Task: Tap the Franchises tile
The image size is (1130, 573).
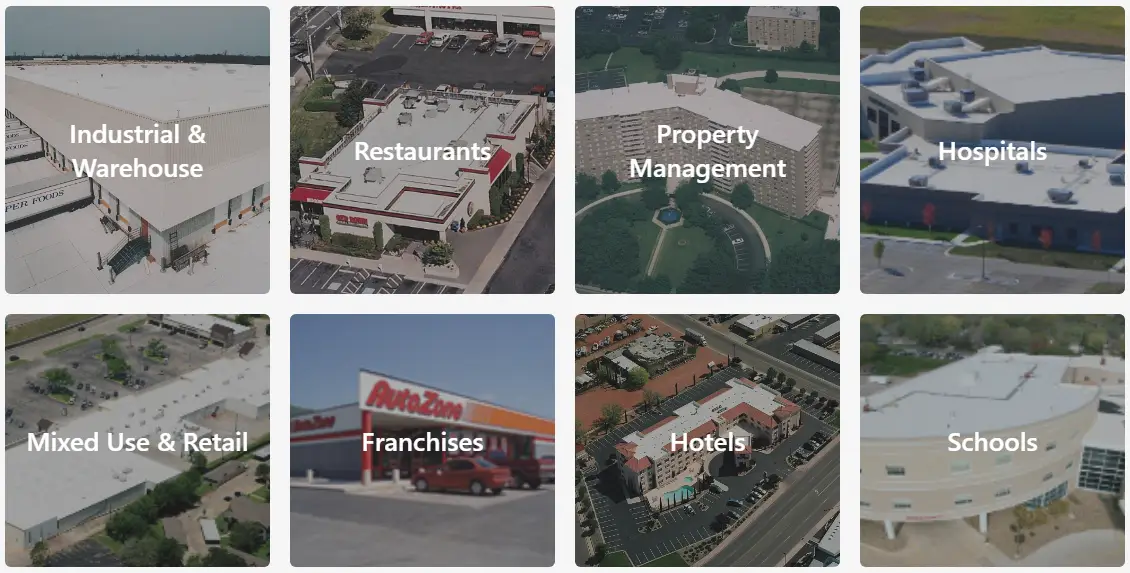Action: coord(422,441)
